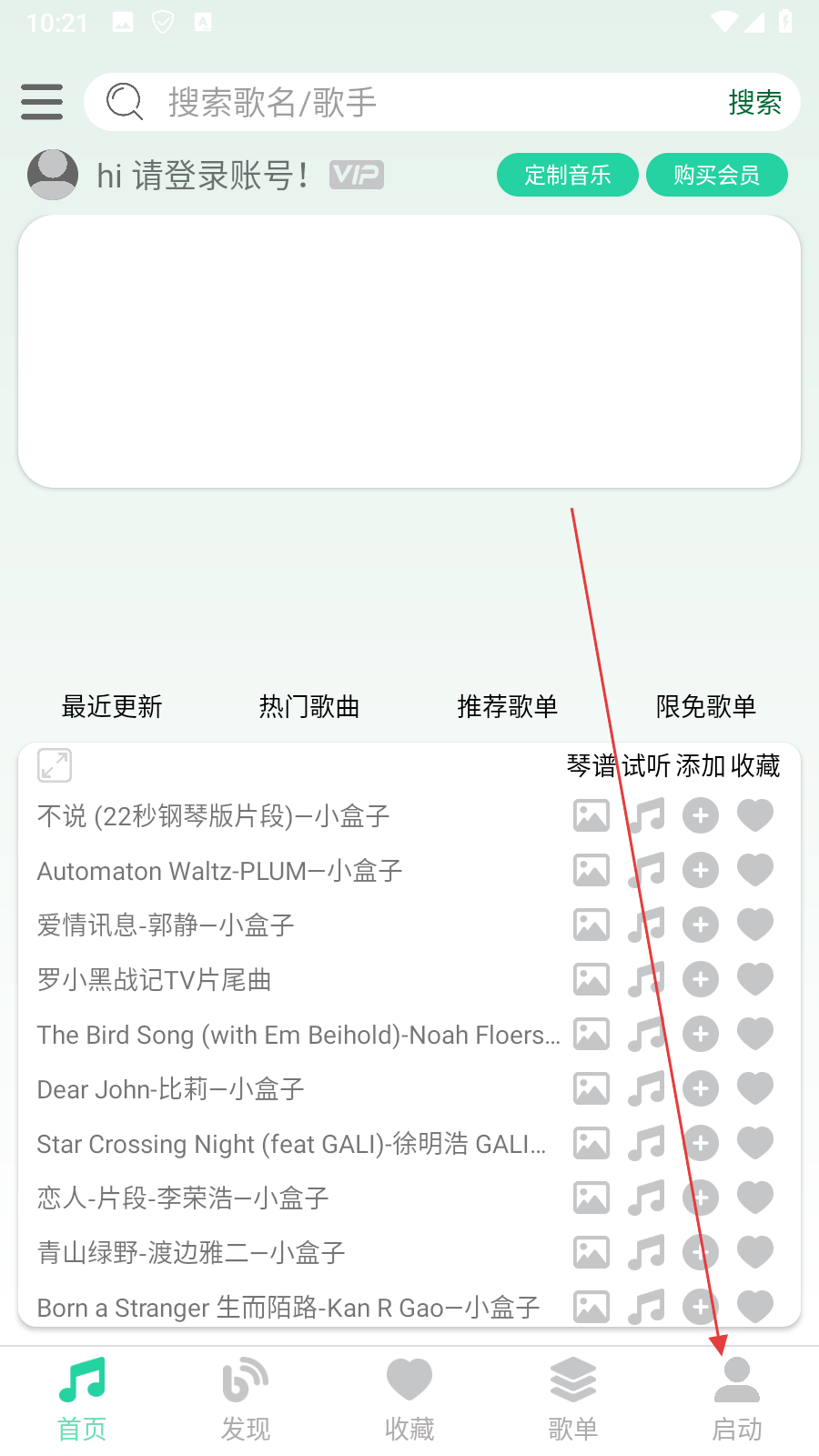Open 定制音乐 custom music
This screenshot has width=819, height=1456.
point(567,175)
